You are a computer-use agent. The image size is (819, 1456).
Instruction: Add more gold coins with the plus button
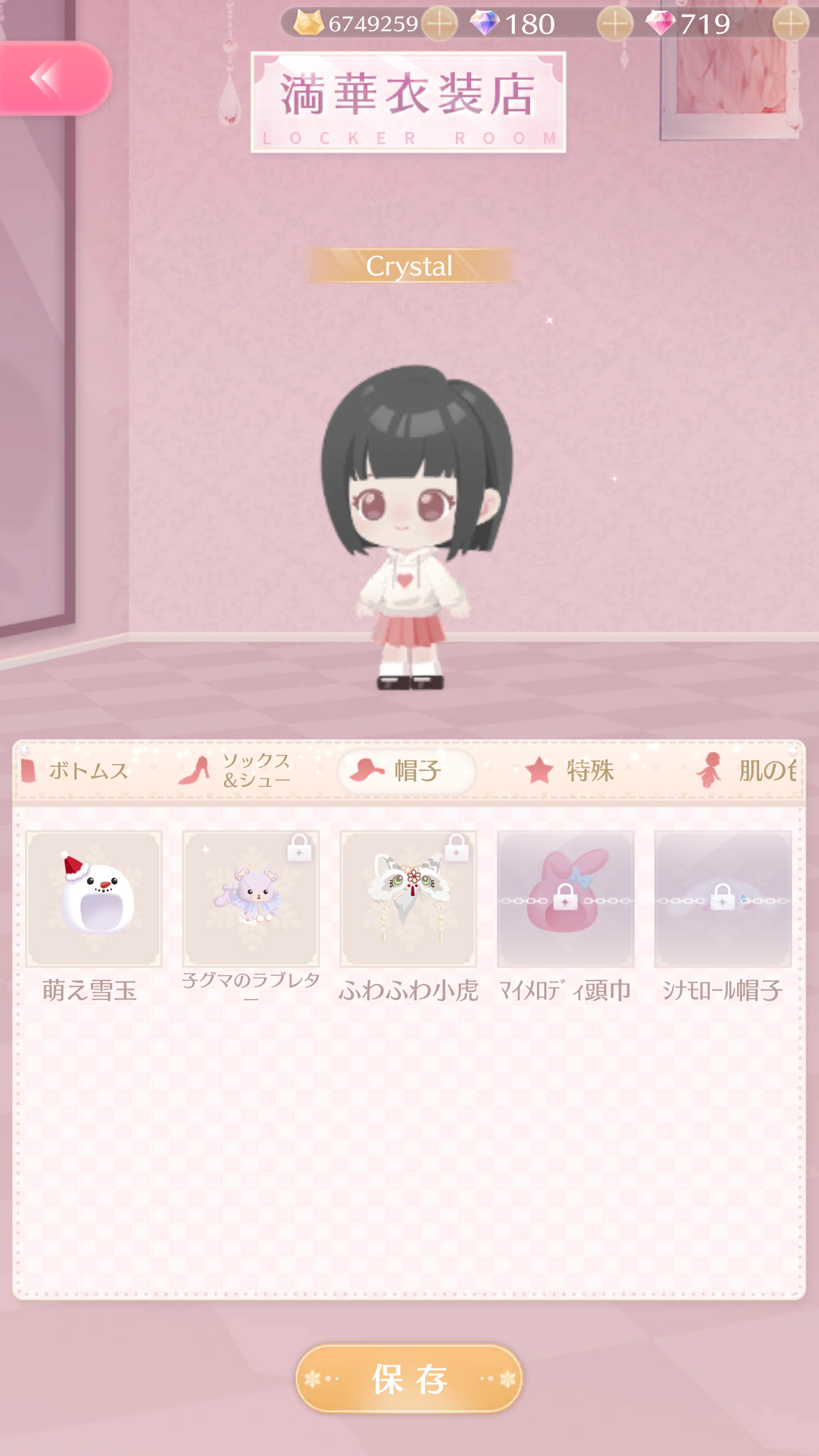coord(439,24)
